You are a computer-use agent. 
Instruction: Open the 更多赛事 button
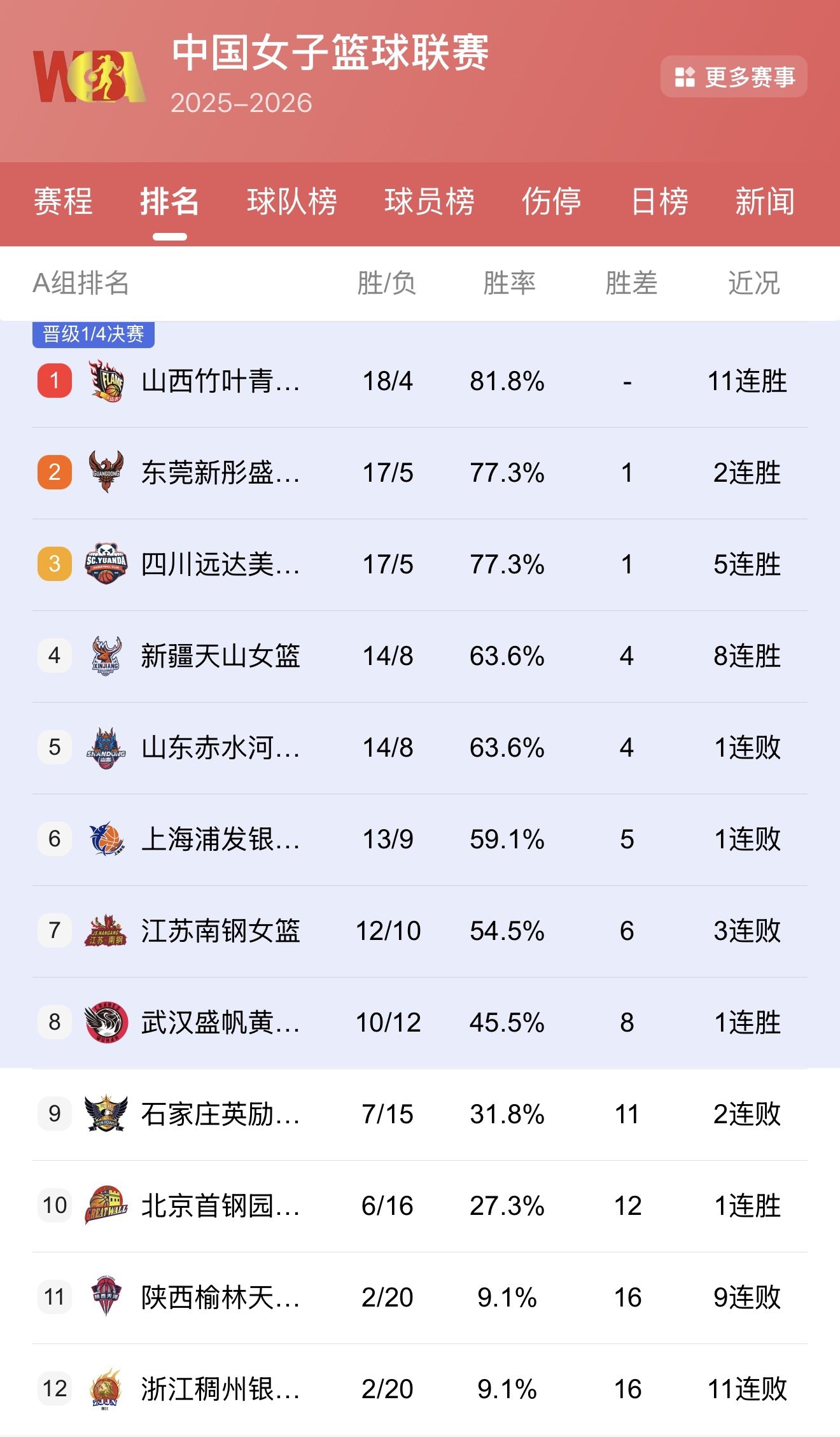point(734,77)
